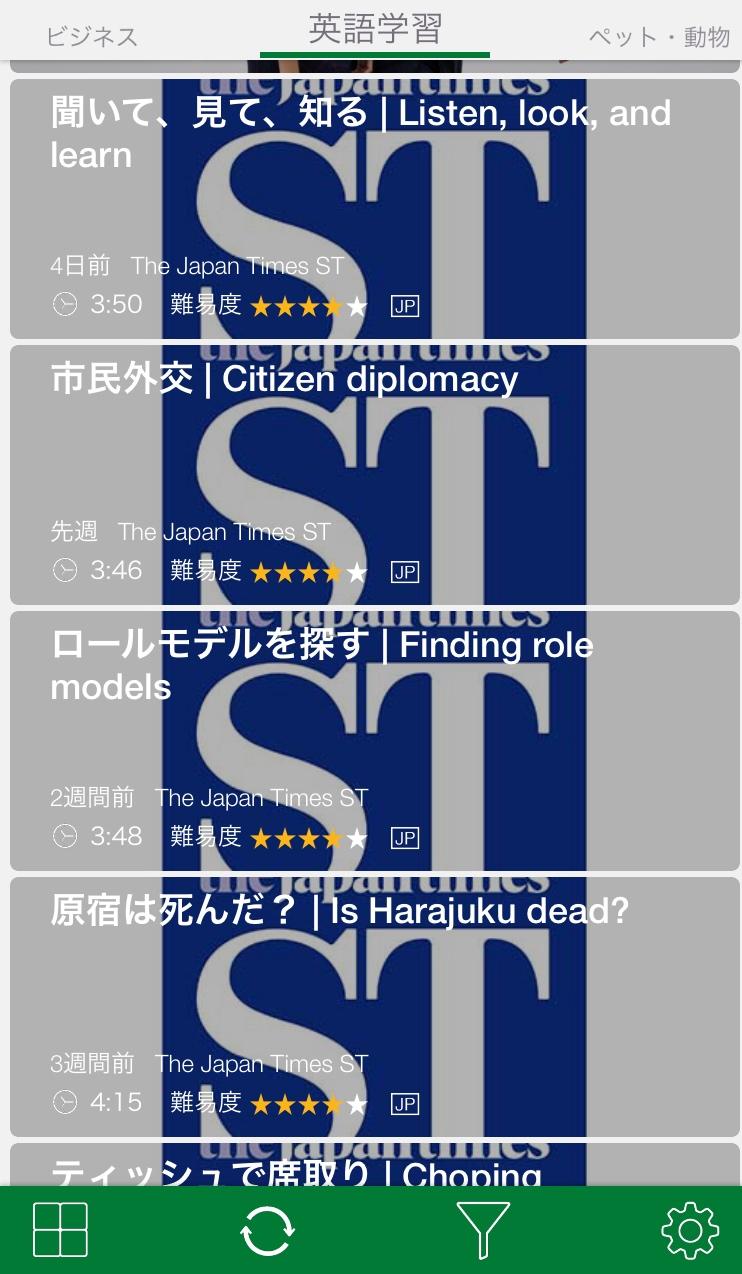742x1274 pixels.
Task: Open settings with the gear icon
Action: 690,1229
